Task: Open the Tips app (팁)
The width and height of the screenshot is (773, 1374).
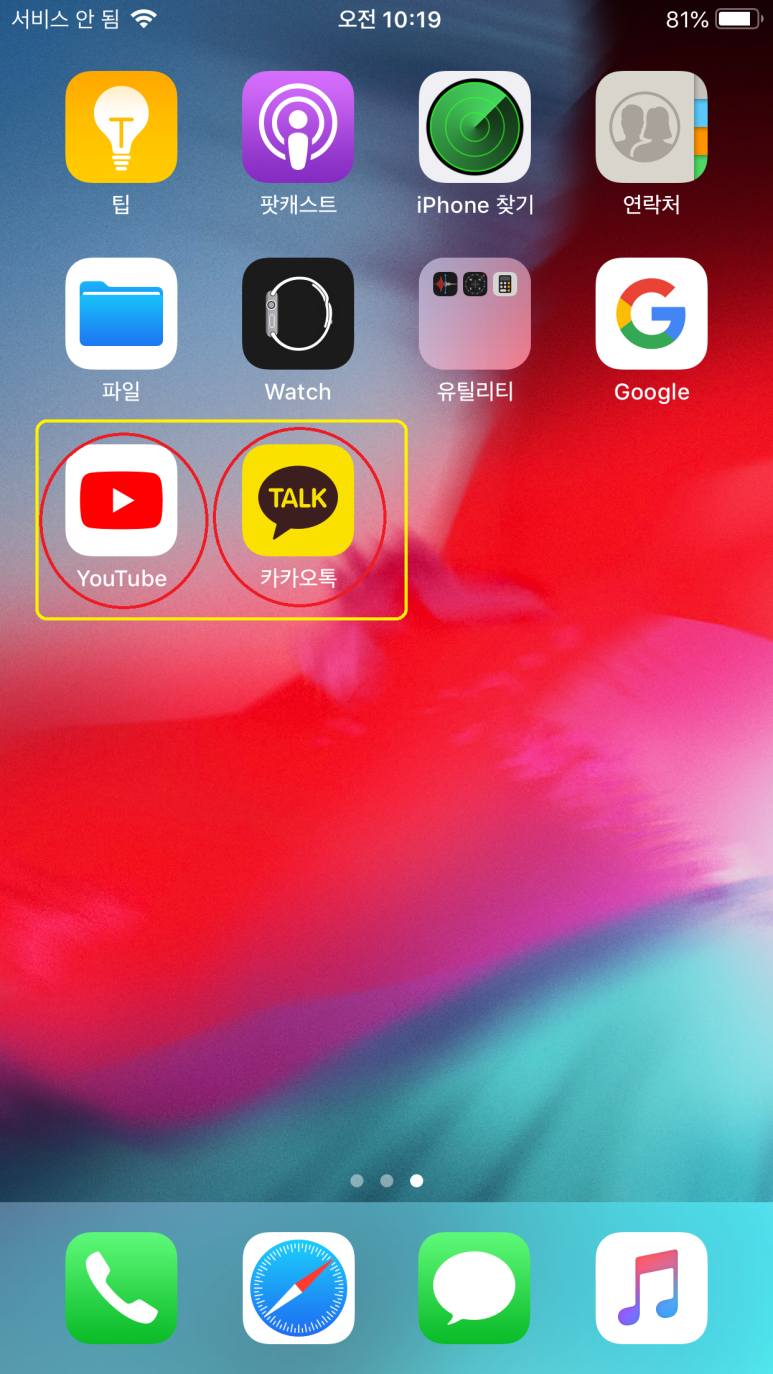Action: (121, 127)
